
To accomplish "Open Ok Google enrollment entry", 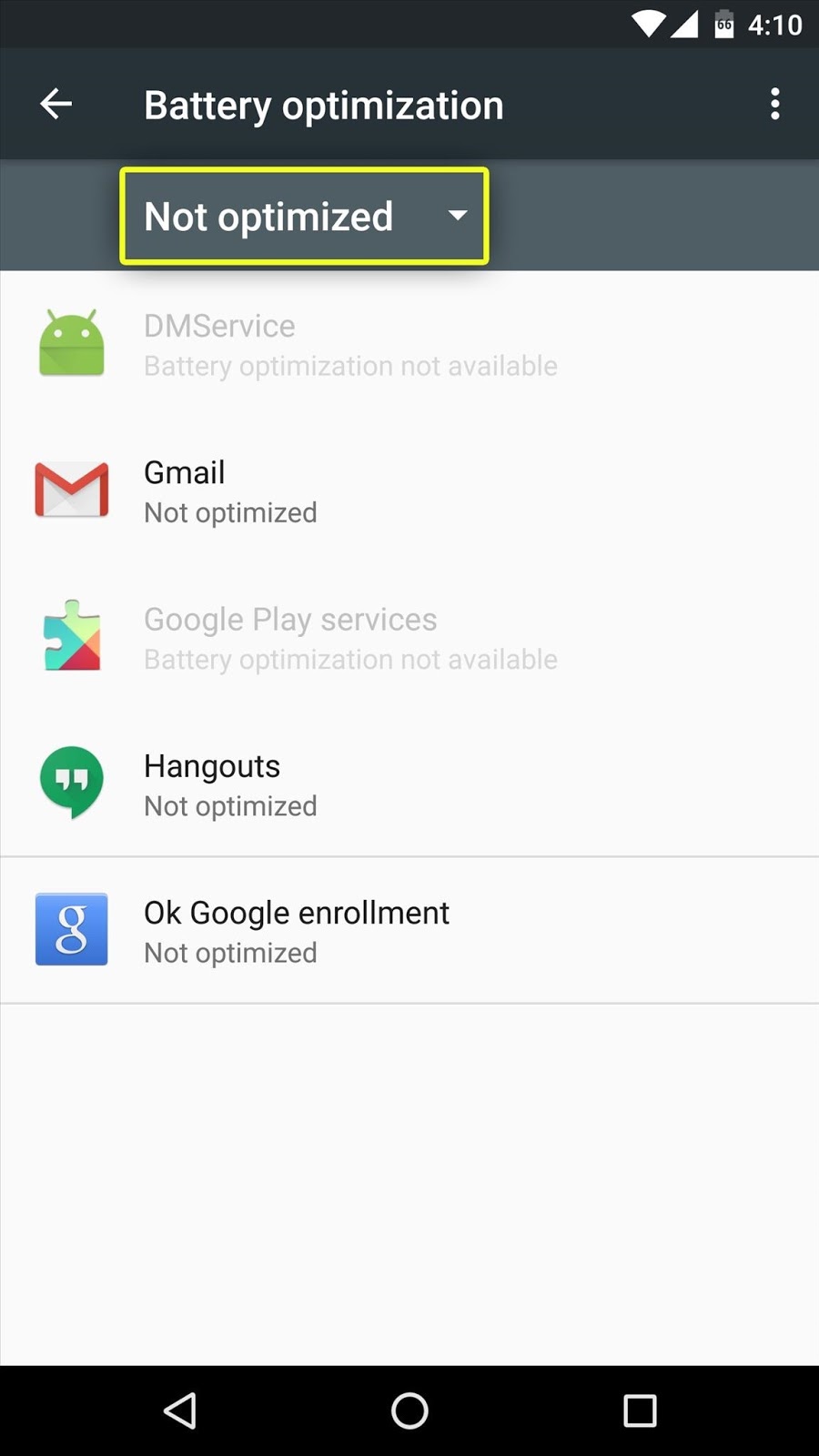I will (x=409, y=931).
